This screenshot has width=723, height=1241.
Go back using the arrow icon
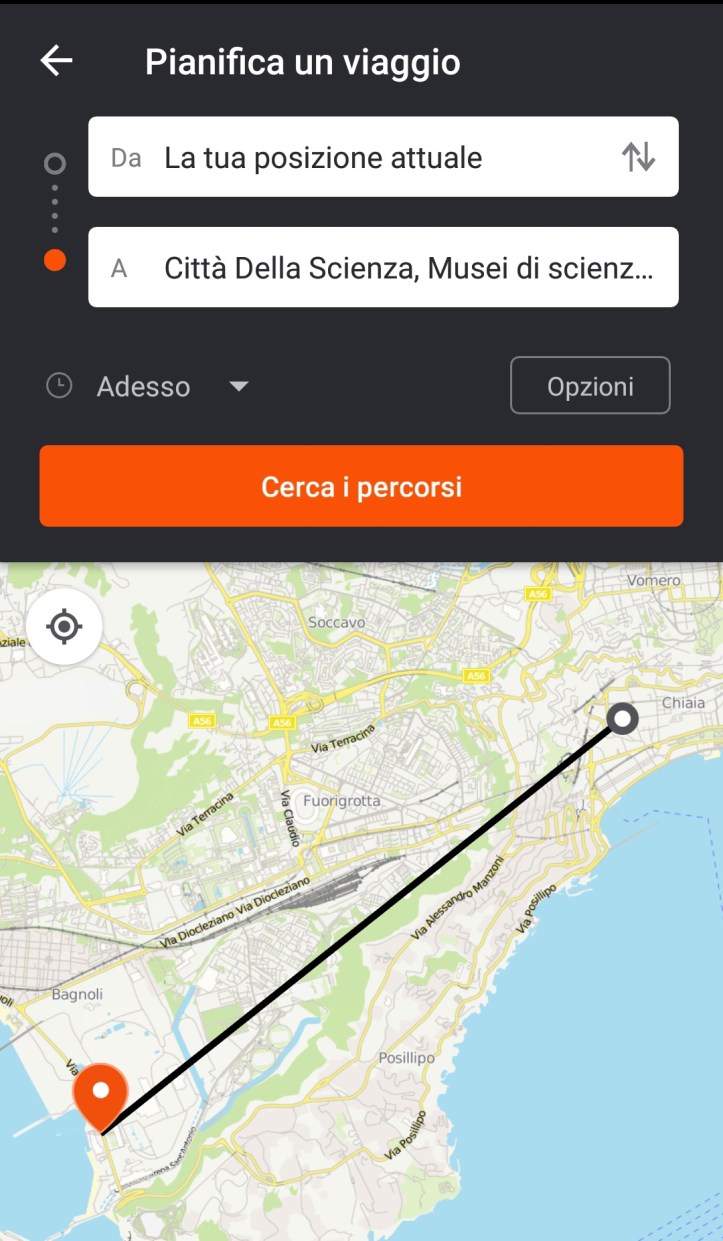(56, 61)
